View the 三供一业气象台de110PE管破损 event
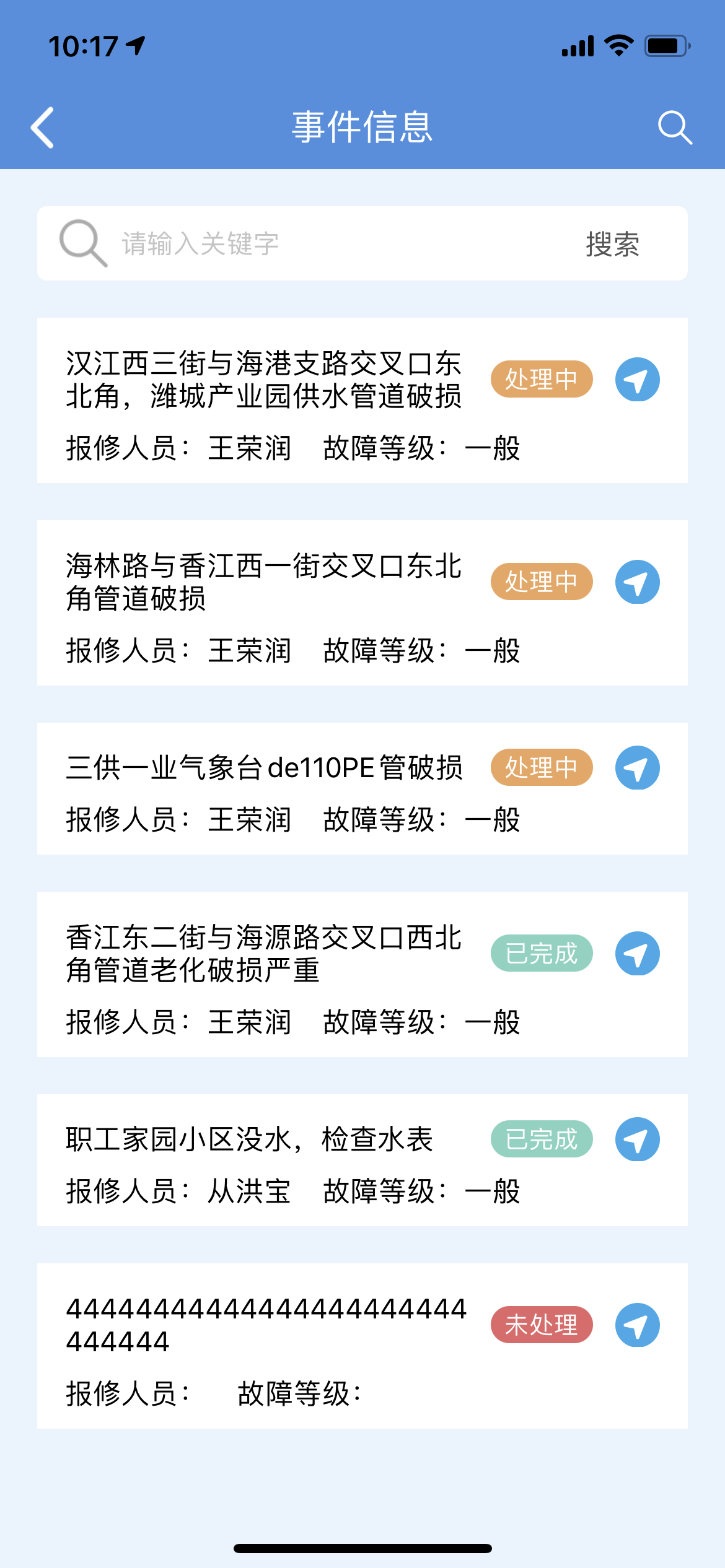This screenshot has width=725, height=1568. (263, 768)
